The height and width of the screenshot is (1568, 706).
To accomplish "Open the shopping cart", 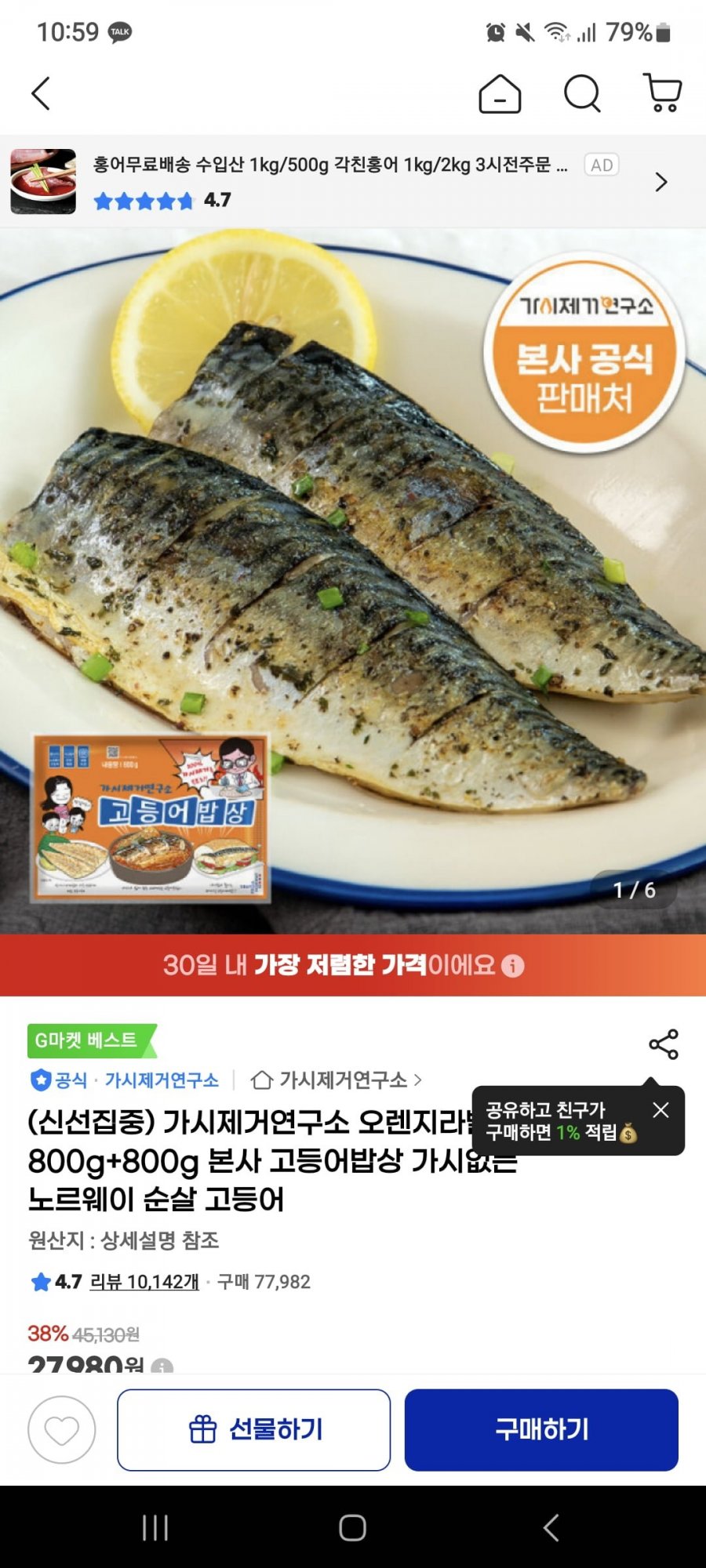I will click(663, 93).
